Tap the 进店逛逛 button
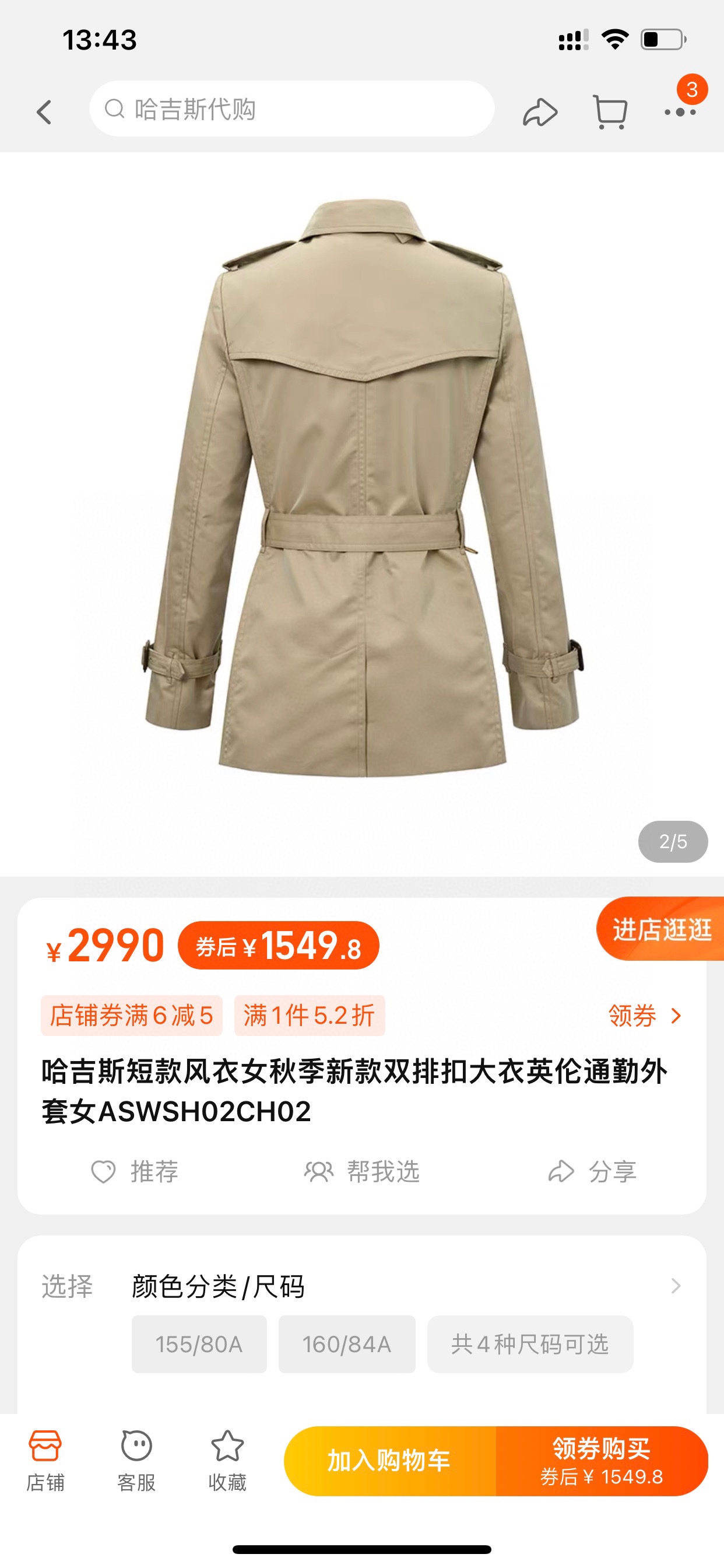This screenshot has height=1568, width=724. click(x=661, y=929)
